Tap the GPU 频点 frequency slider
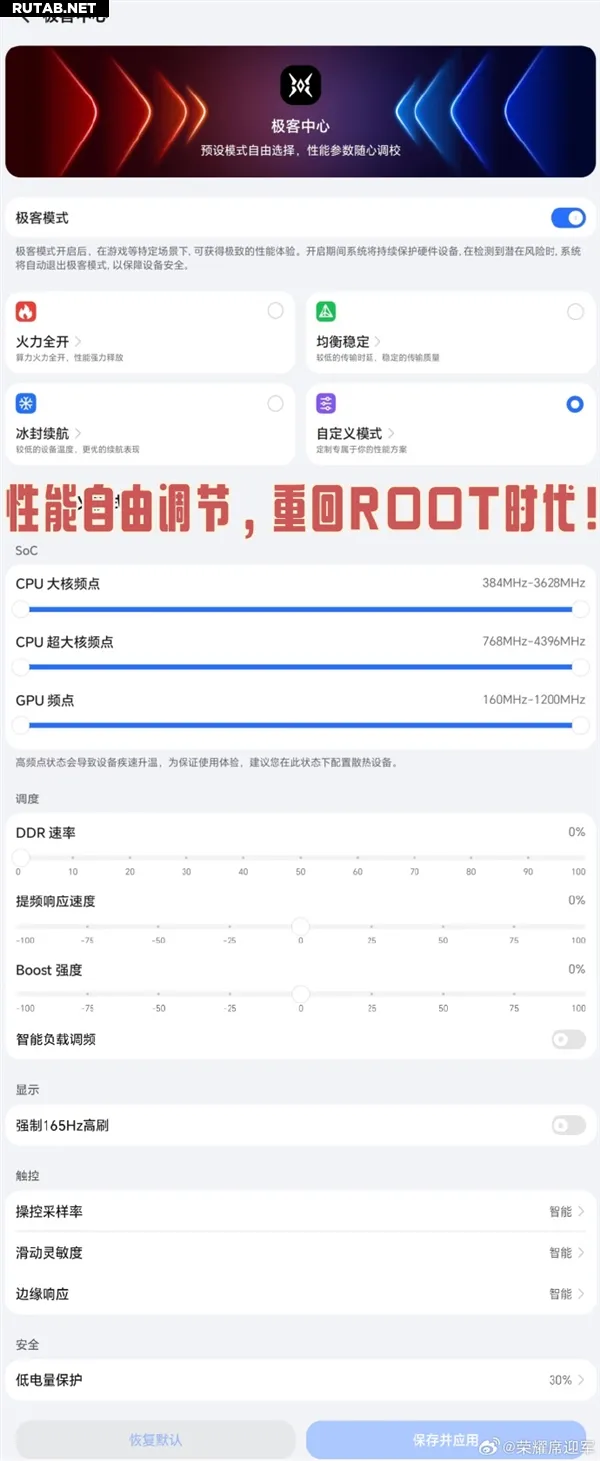The height and width of the screenshot is (1461, 600). pyautogui.click(x=300, y=725)
